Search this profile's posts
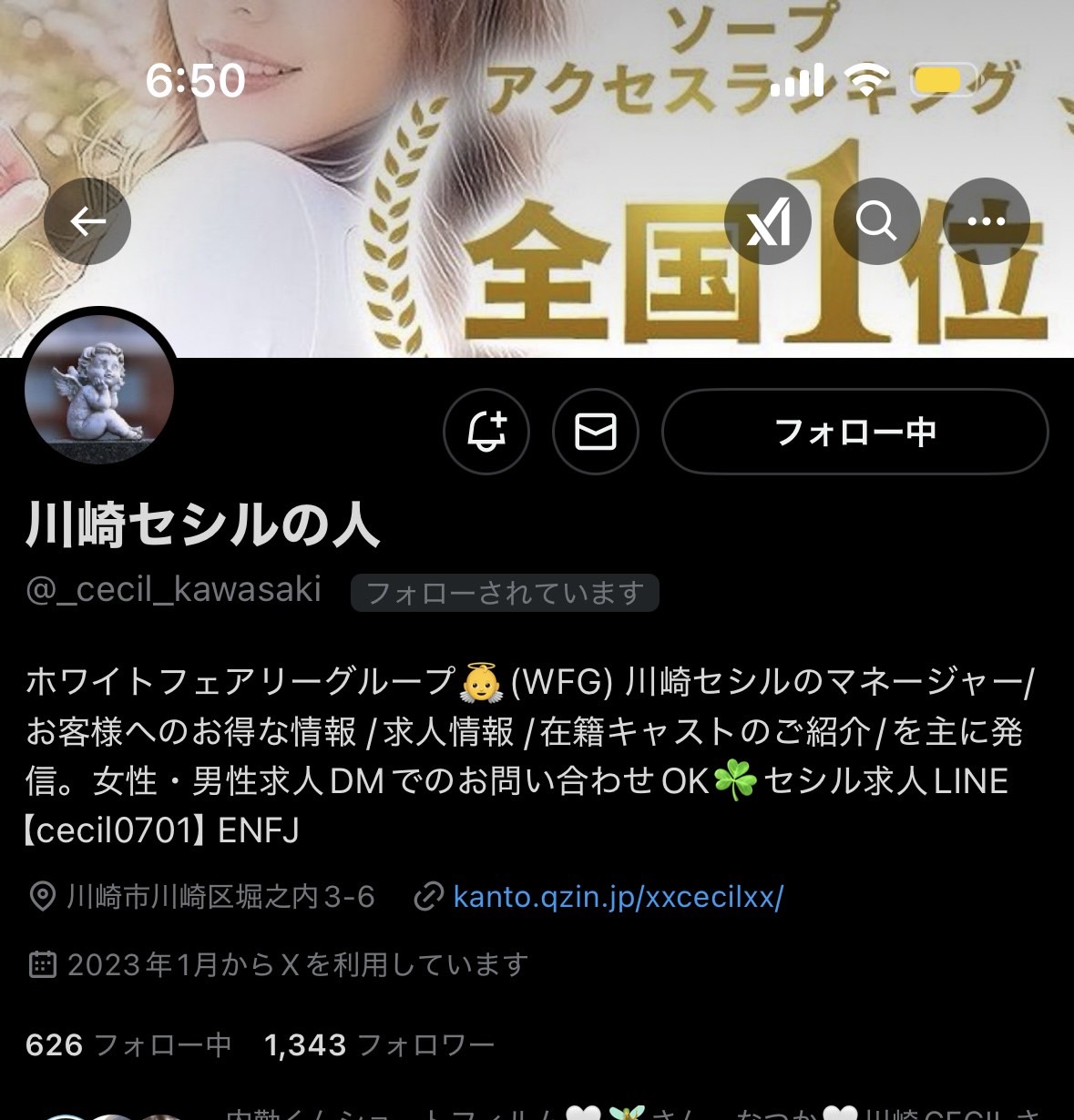The height and width of the screenshot is (1120, 1074). pyautogui.click(x=876, y=221)
